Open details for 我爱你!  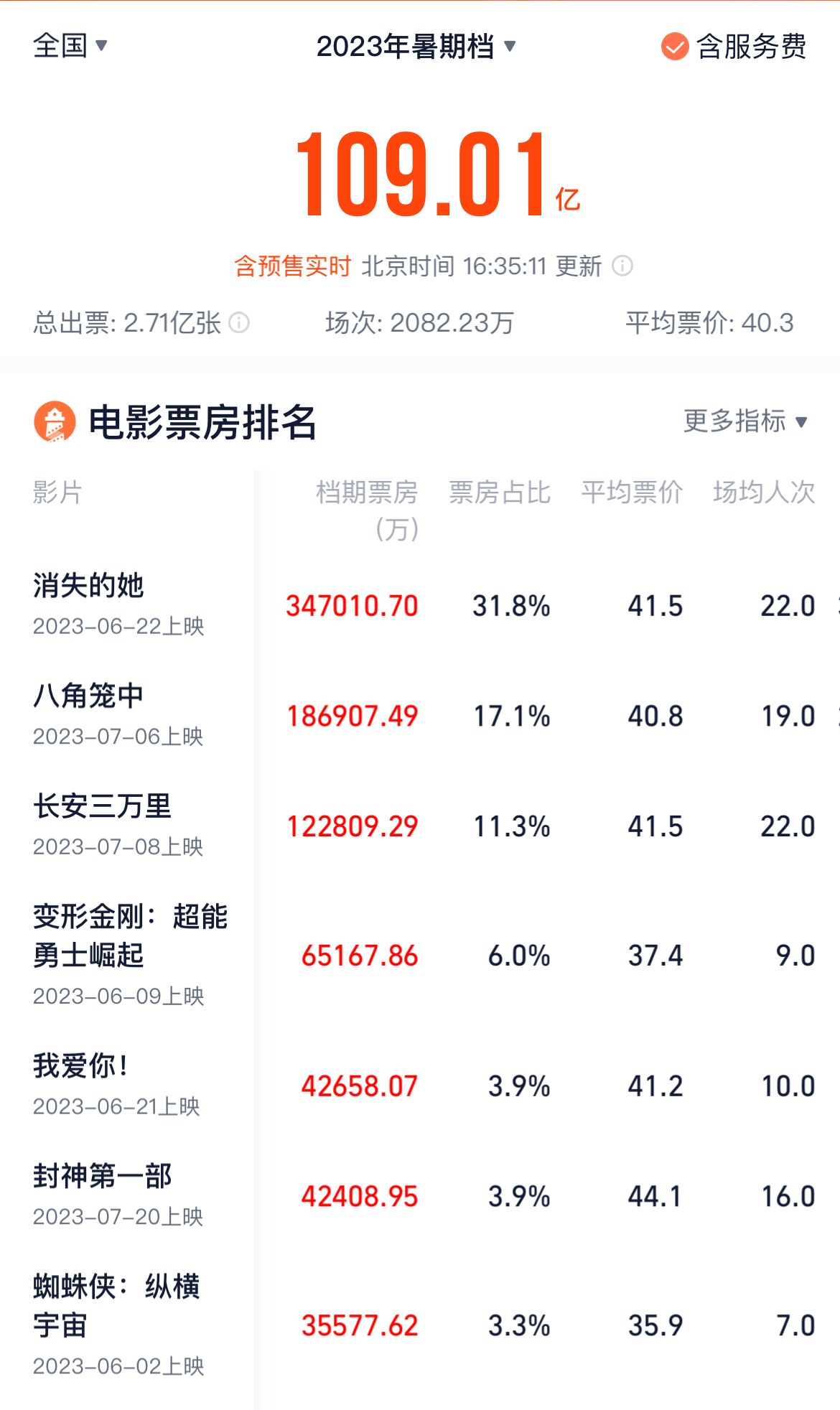[80, 1066]
